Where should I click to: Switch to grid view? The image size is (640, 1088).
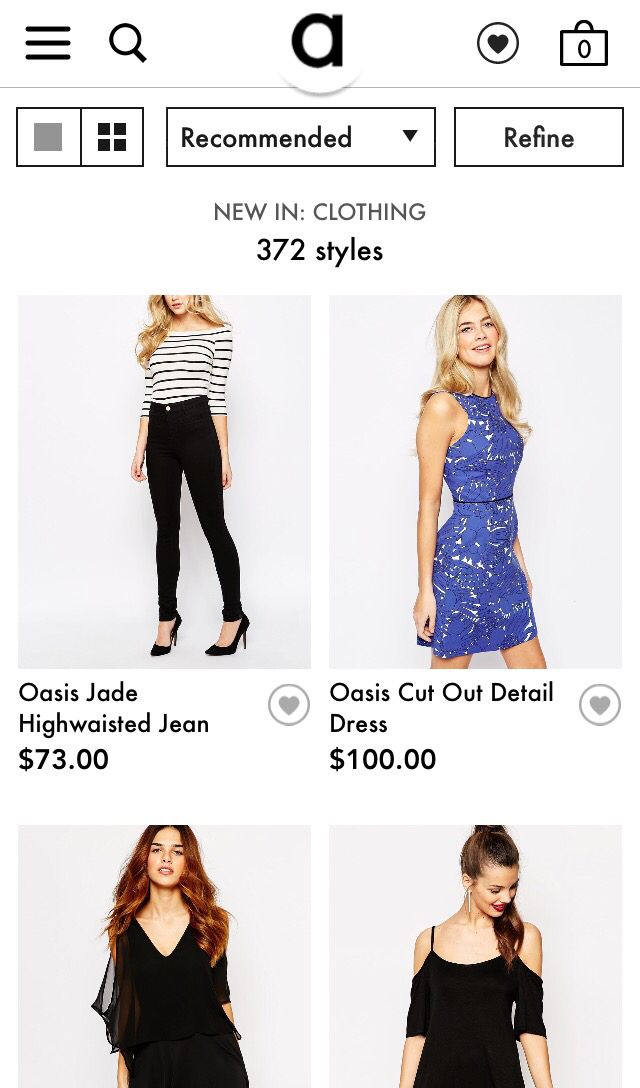112,137
